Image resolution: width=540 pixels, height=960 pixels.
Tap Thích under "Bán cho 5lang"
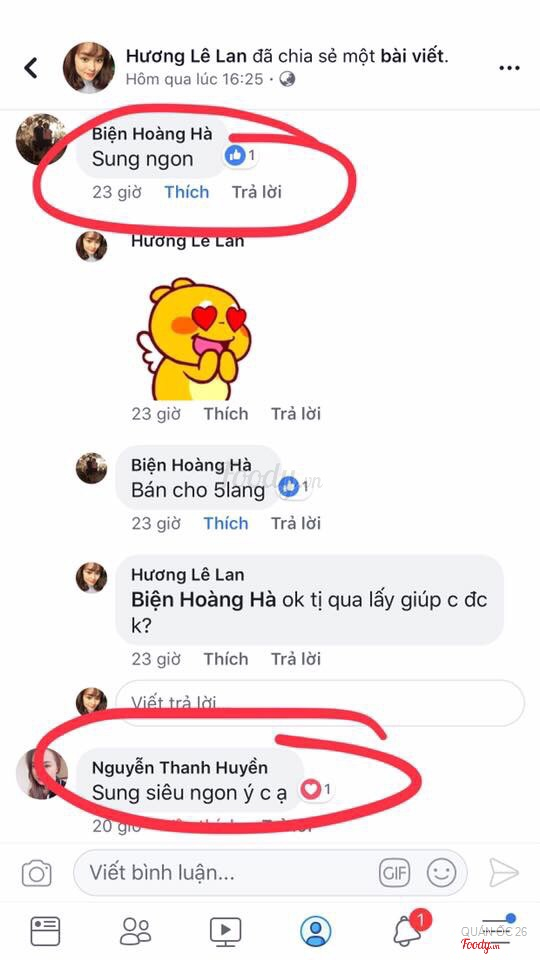226,523
